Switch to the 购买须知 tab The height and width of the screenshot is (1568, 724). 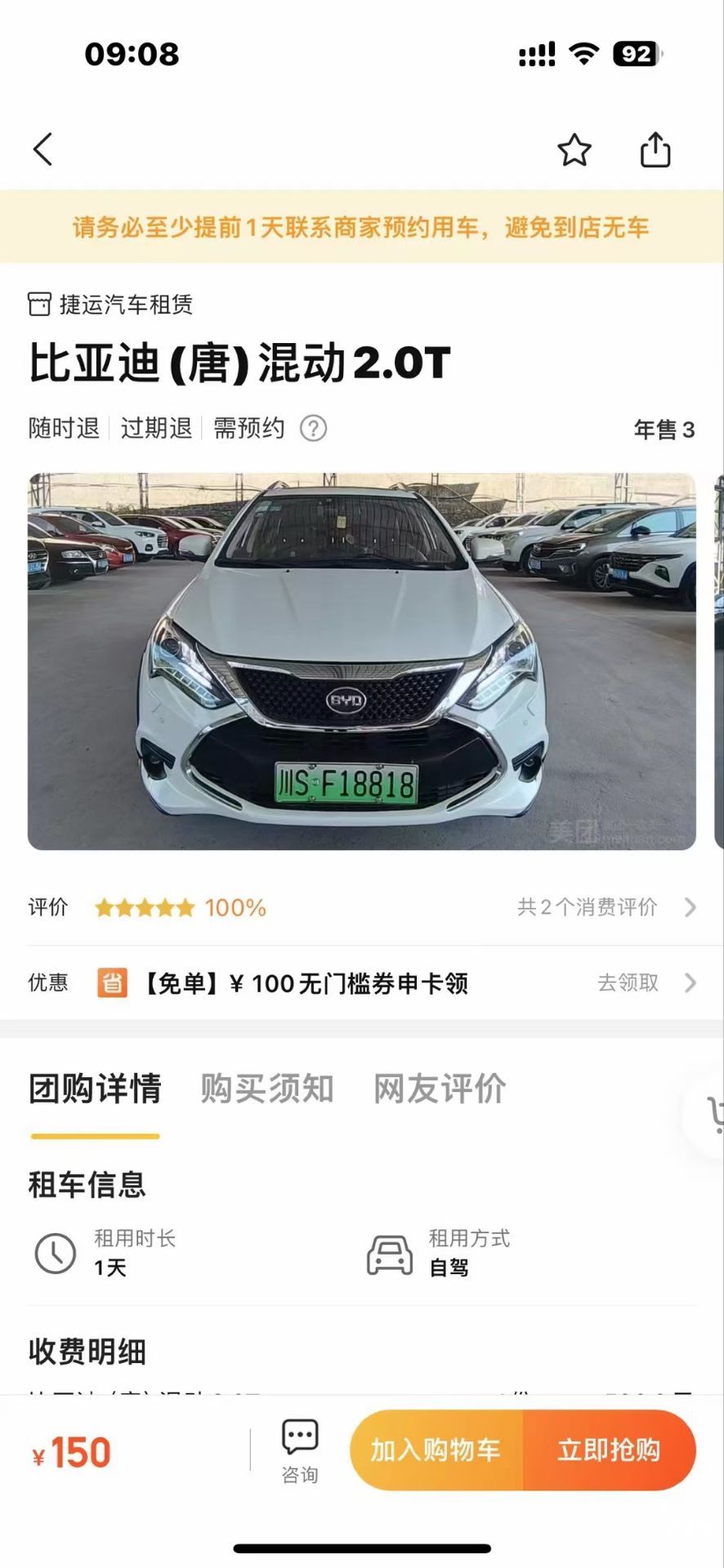[267, 1089]
